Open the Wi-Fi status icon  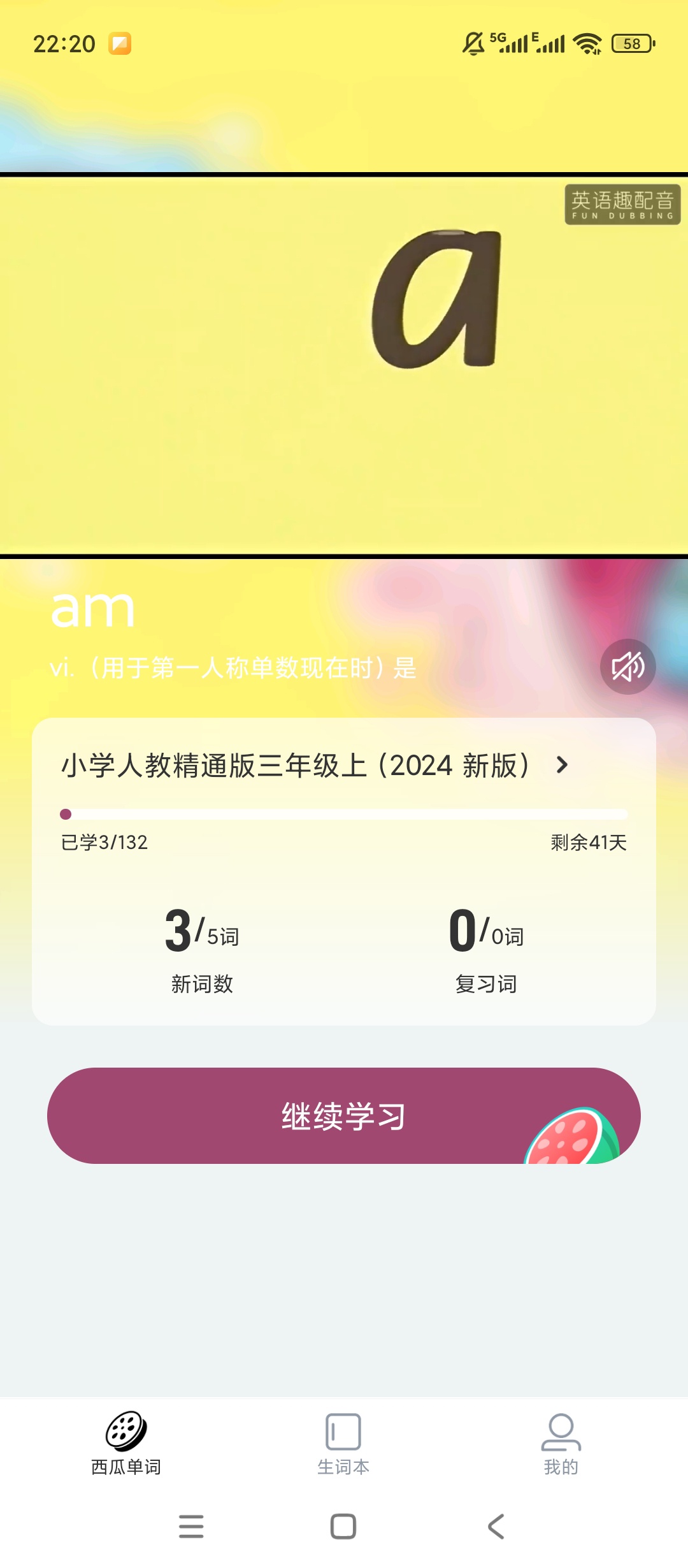(x=586, y=45)
